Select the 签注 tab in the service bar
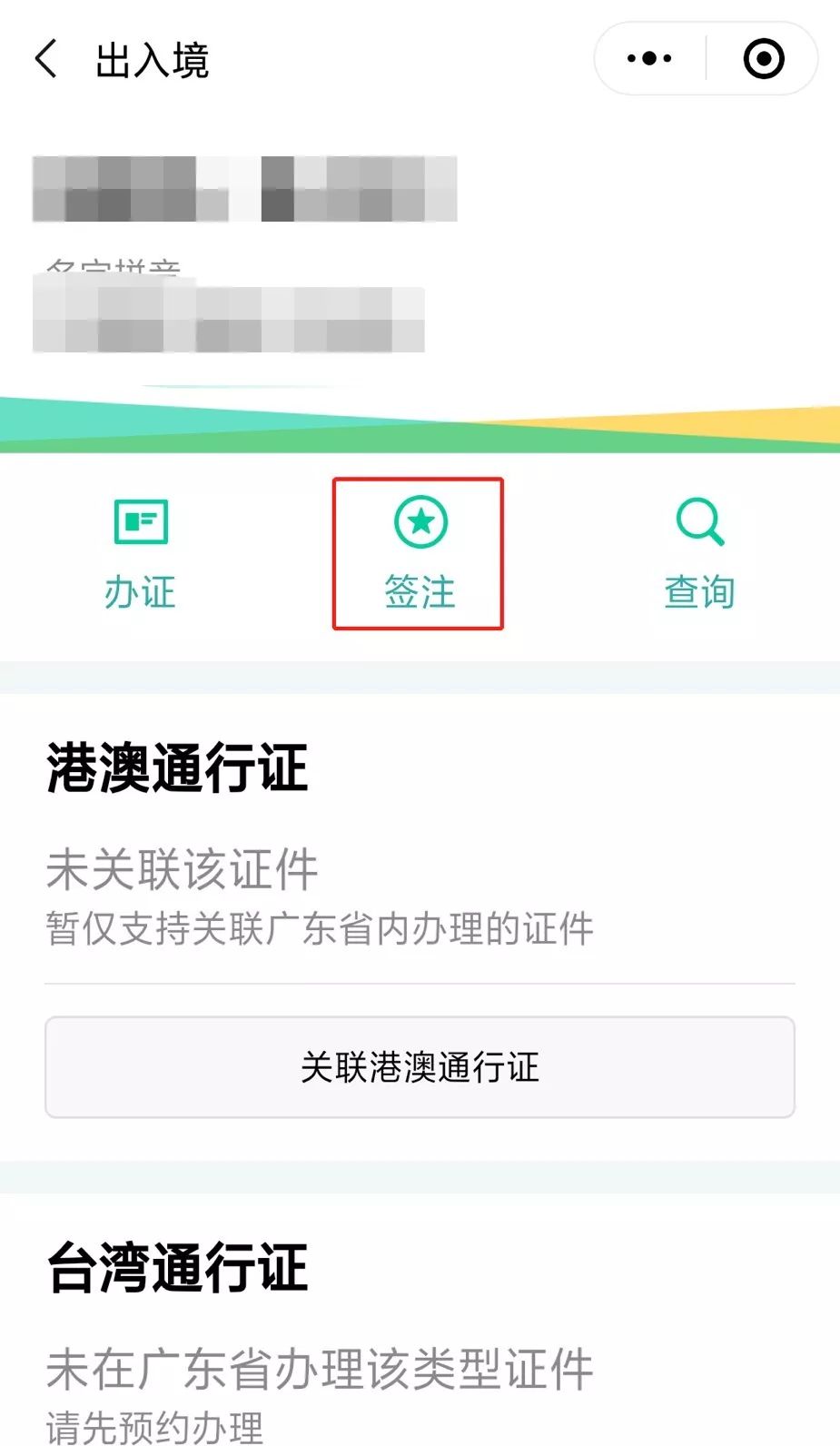Image resolution: width=840 pixels, height=1446 pixels. [420, 593]
